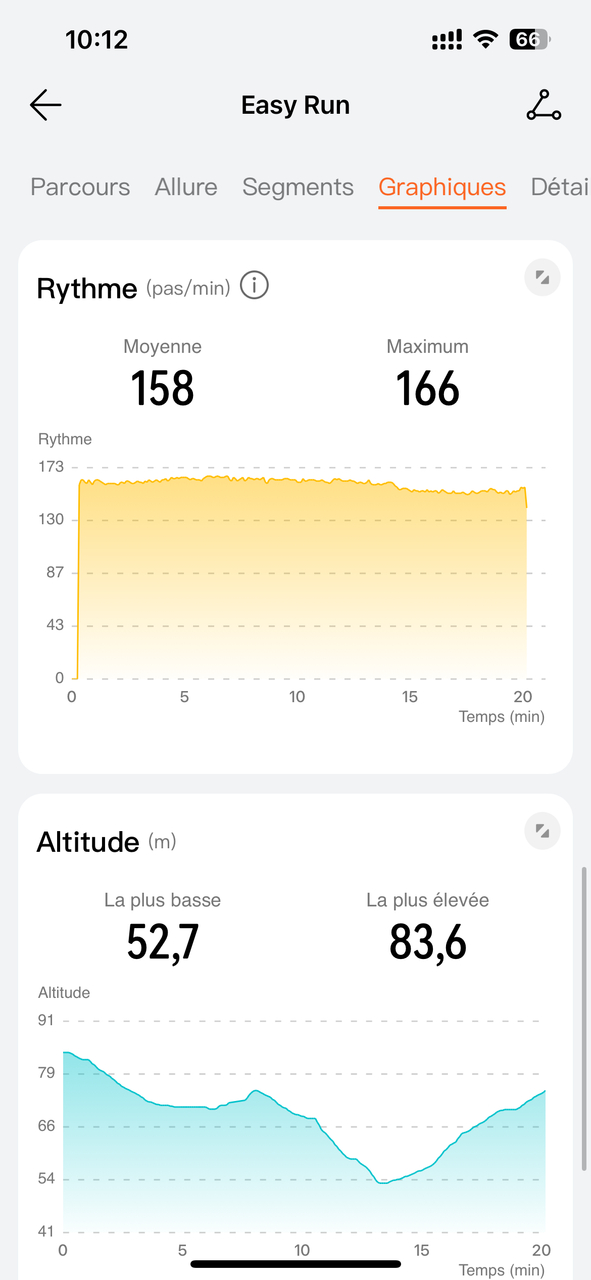Screen dimensions: 591x1280
Task: Switch to the Allure tab
Action: pos(186,187)
